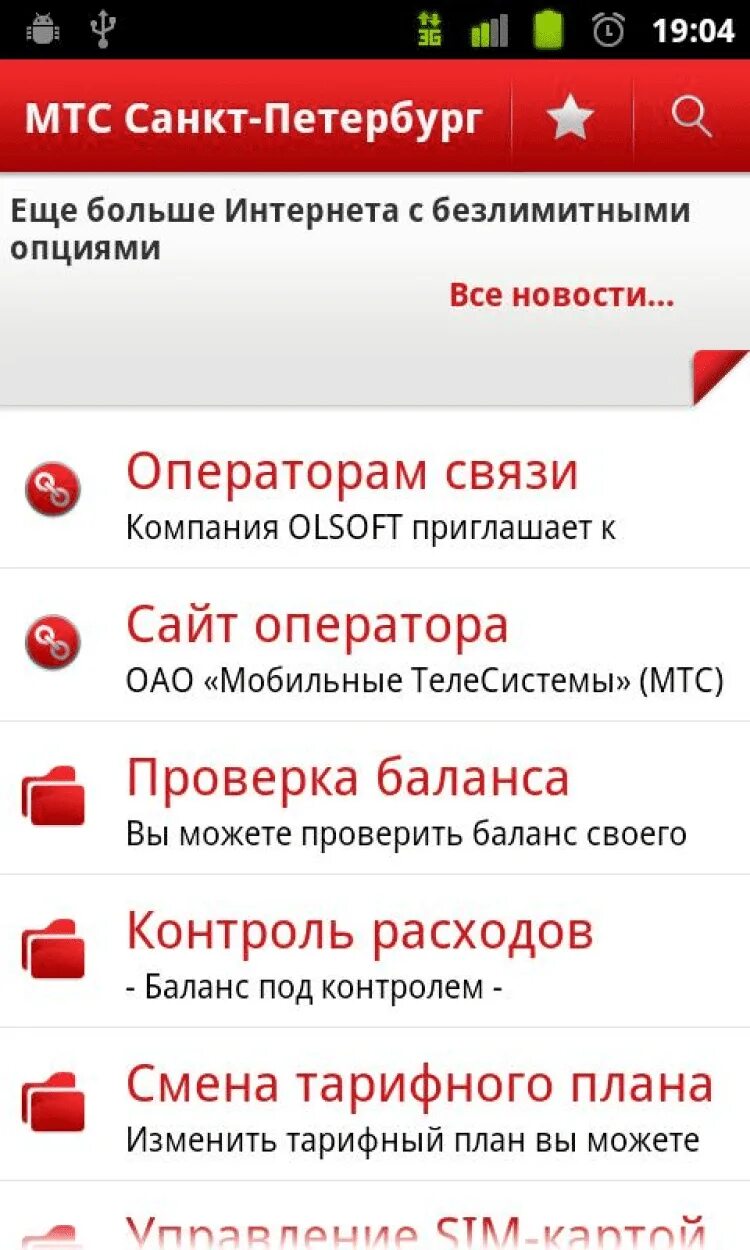Select "Проверка баланса" folder
This screenshot has height=1250, width=750.
click(374, 798)
